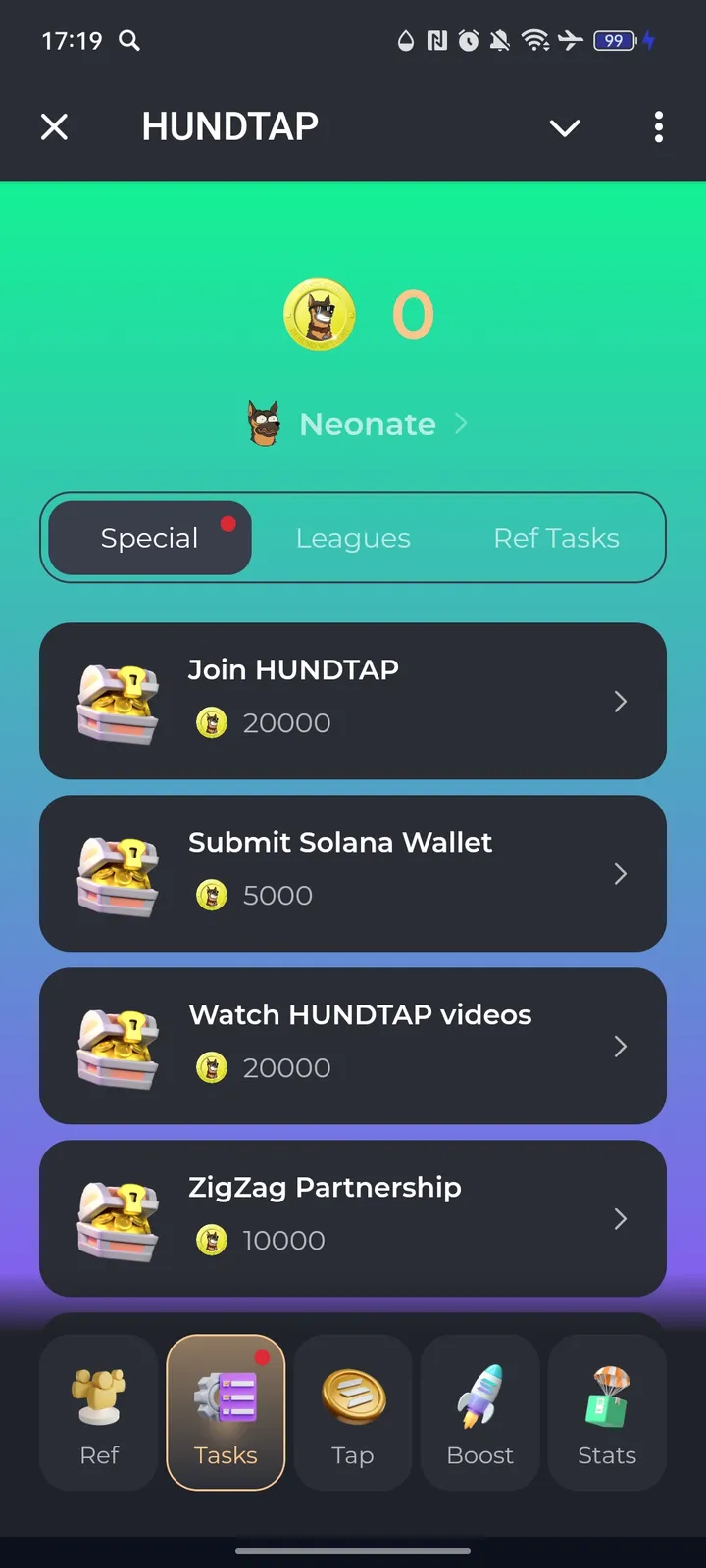Switch to the Ref Tasks tab
706x1568 pixels.
pyautogui.click(x=556, y=537)
